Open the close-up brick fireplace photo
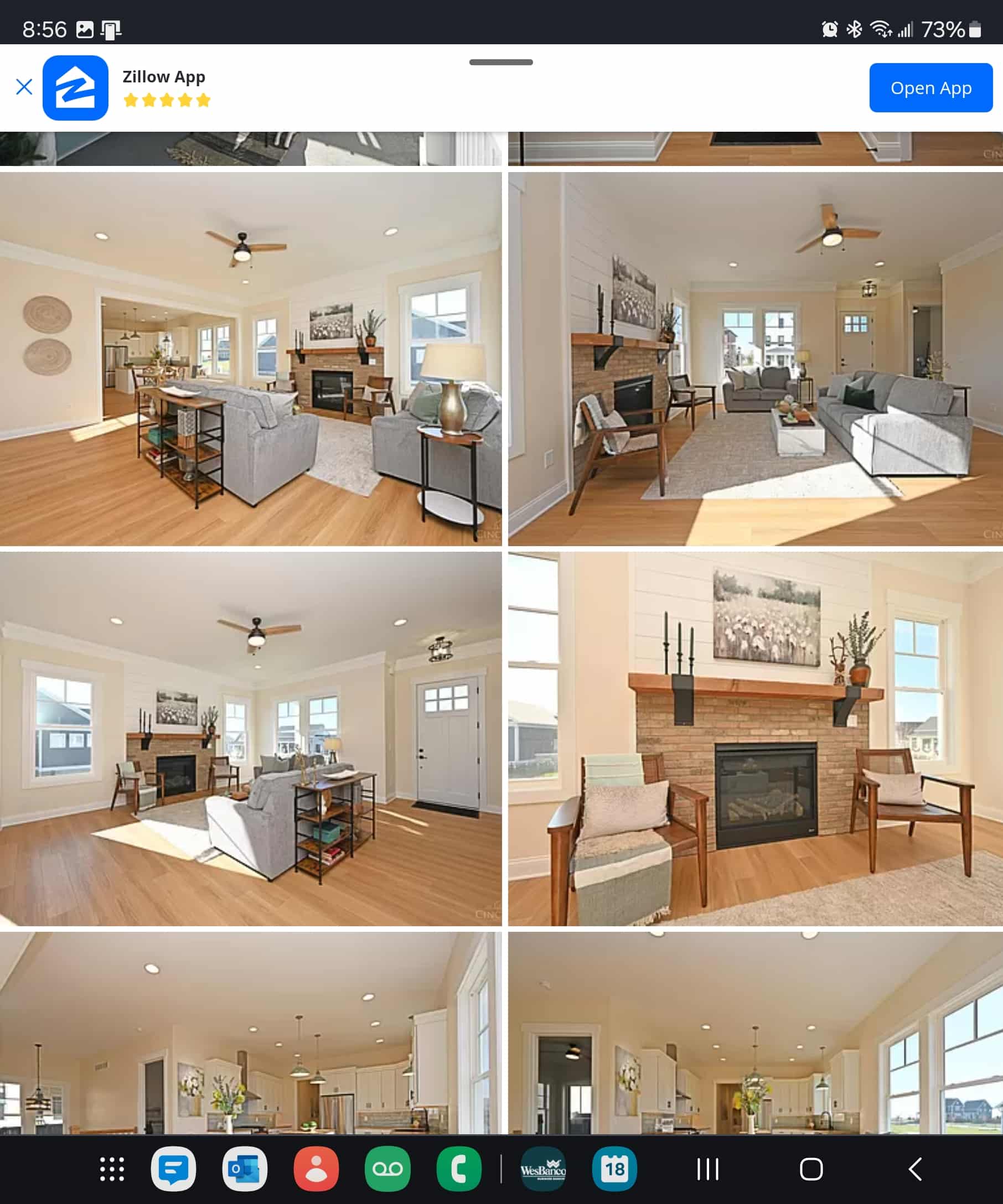Viewport: 1003px width, 1204px height. click(x=754, y=739)
